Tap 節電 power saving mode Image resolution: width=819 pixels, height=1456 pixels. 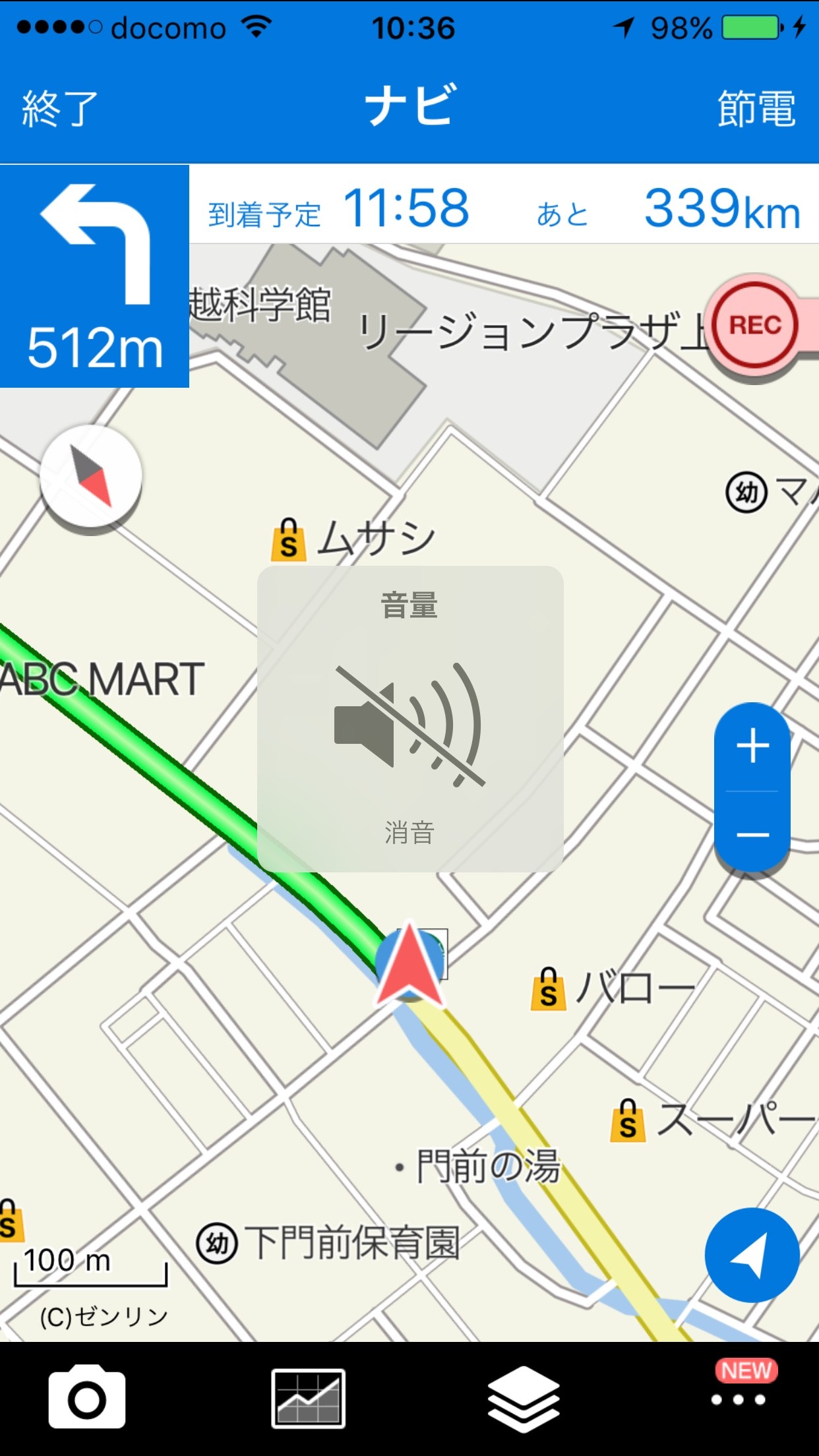coord(756,108)
